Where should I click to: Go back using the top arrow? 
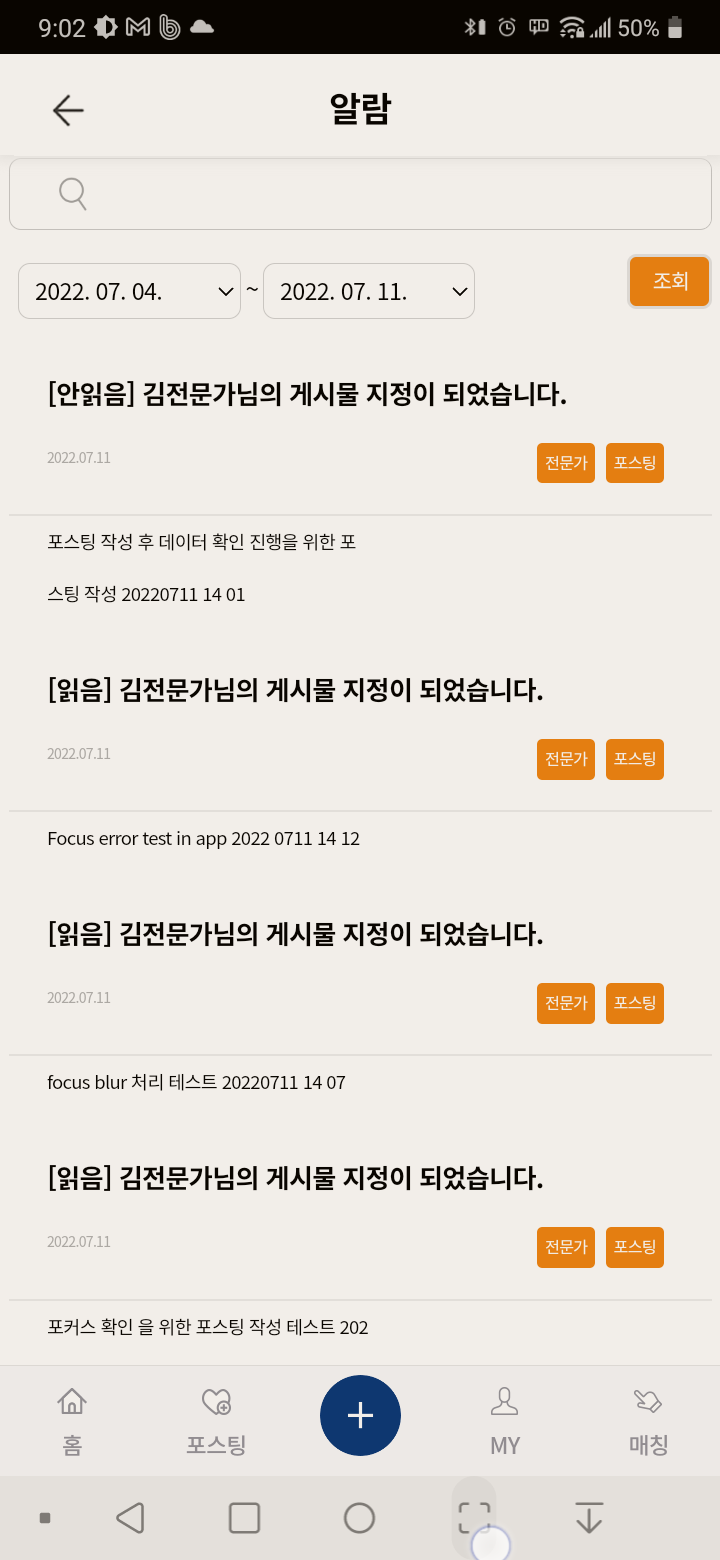coord(68,110)
